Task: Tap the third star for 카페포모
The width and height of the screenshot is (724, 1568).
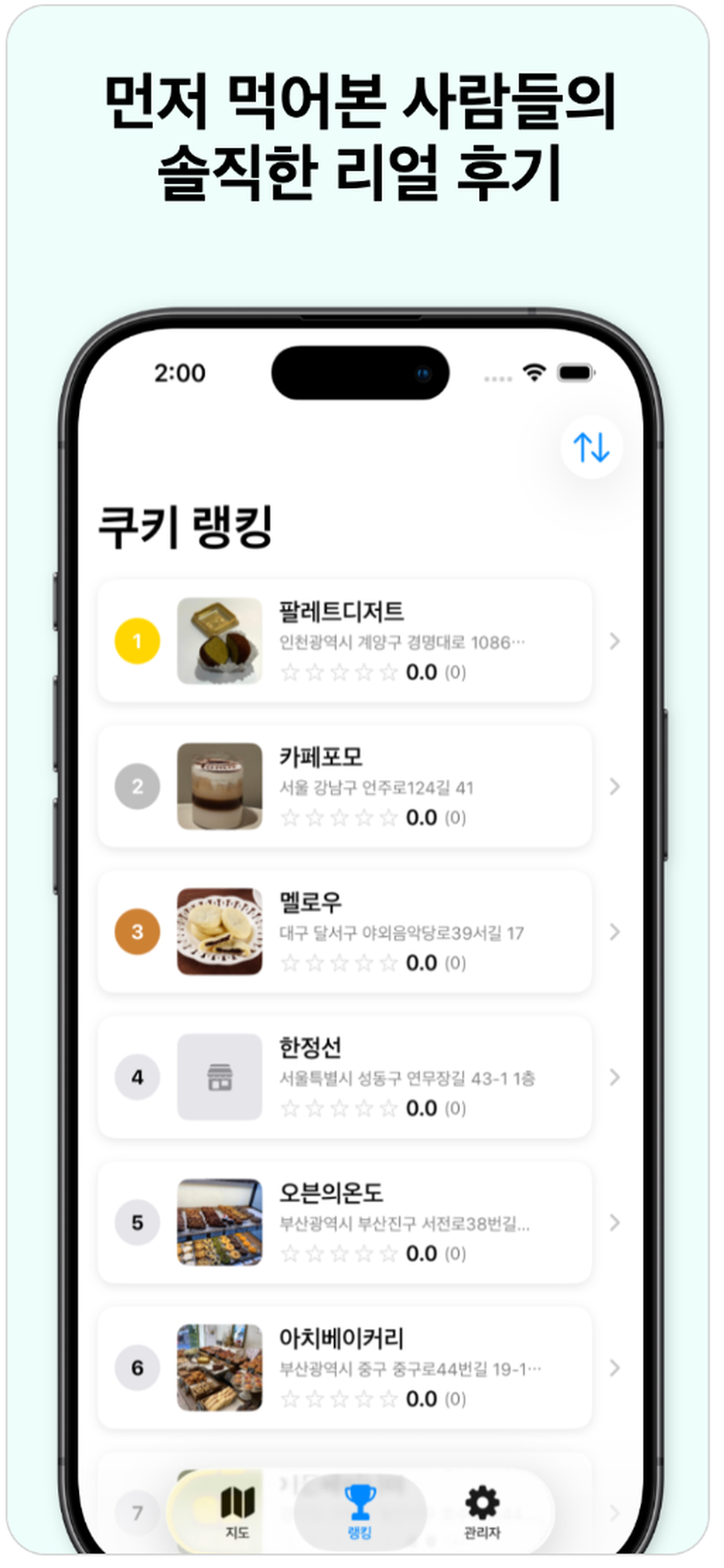Action: point(339,817)
